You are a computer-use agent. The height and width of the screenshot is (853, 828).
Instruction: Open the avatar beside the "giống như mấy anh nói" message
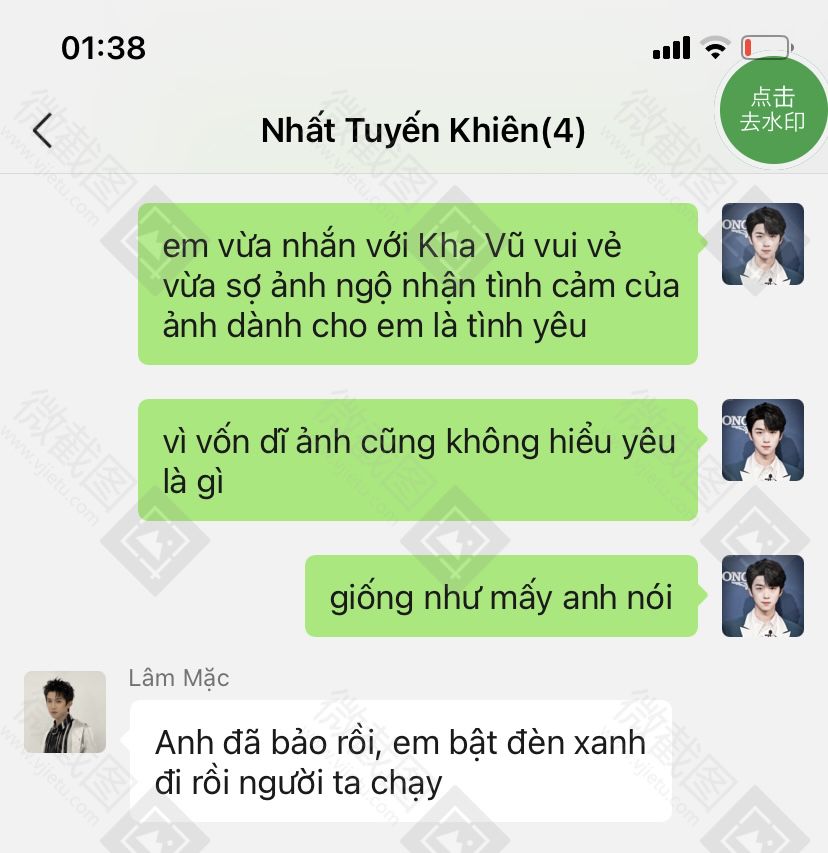(x=763, y=596)
